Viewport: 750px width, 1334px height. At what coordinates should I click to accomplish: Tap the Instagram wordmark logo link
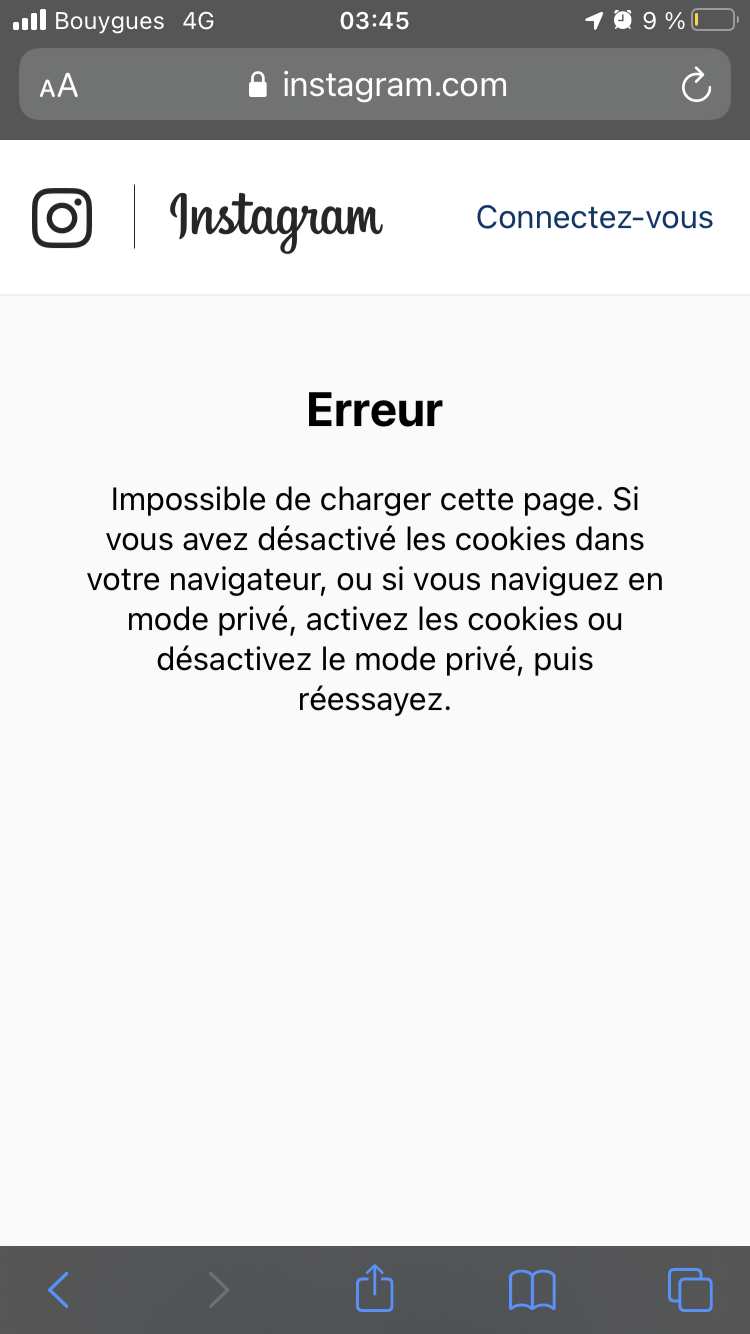coord(276,219)
